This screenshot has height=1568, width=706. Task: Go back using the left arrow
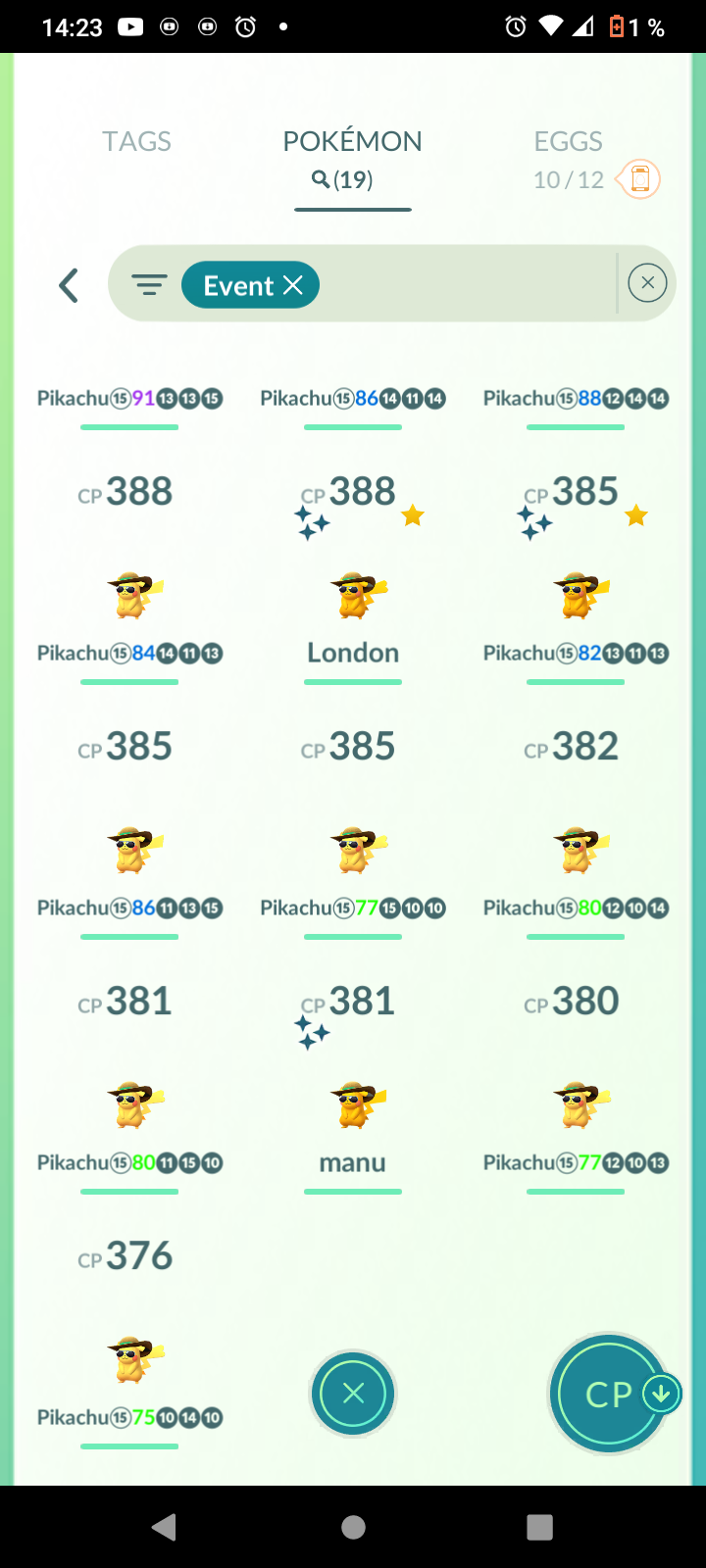point(69,285)
